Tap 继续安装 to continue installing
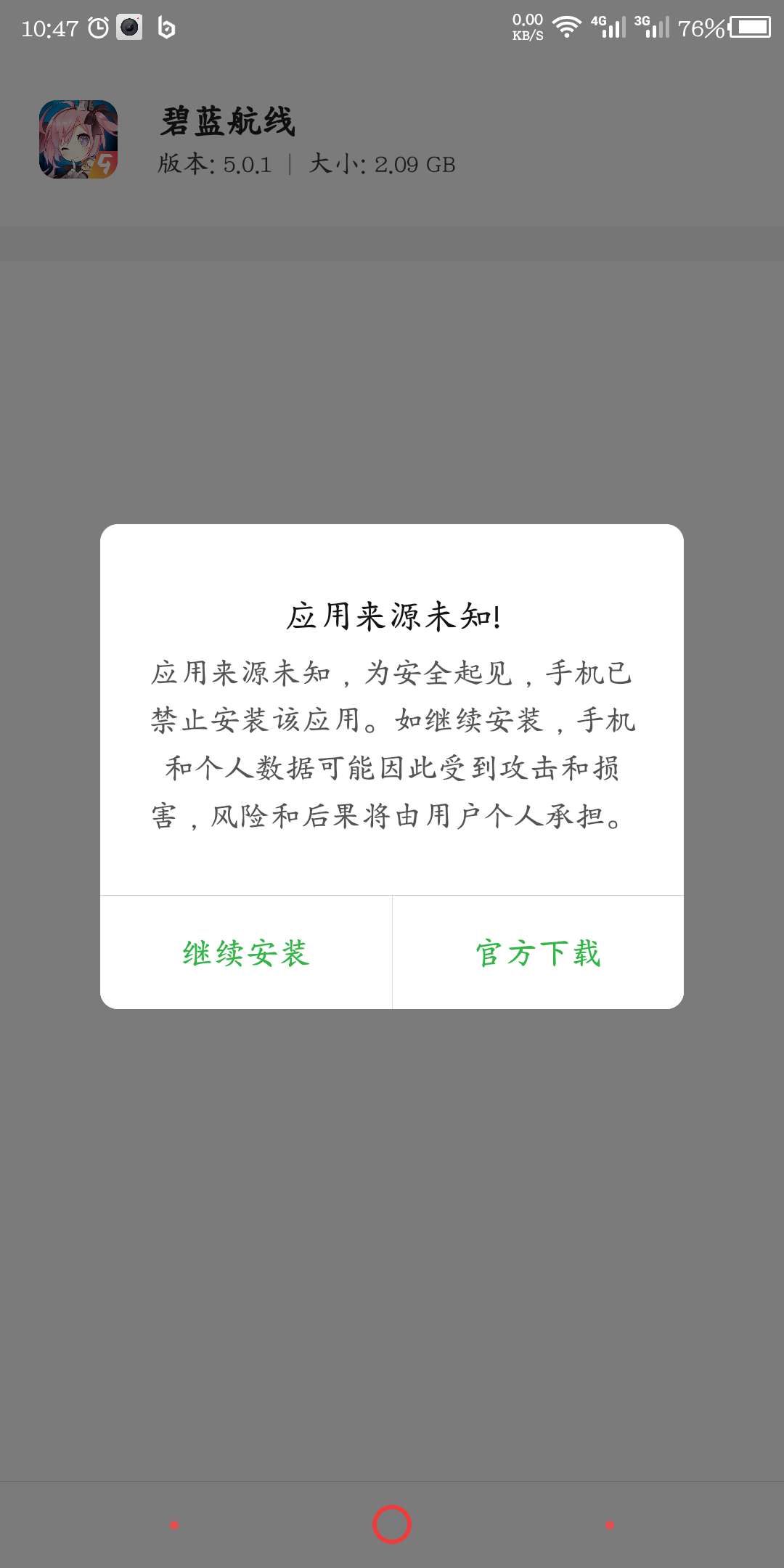784x1568 pixels. point(246,953)
